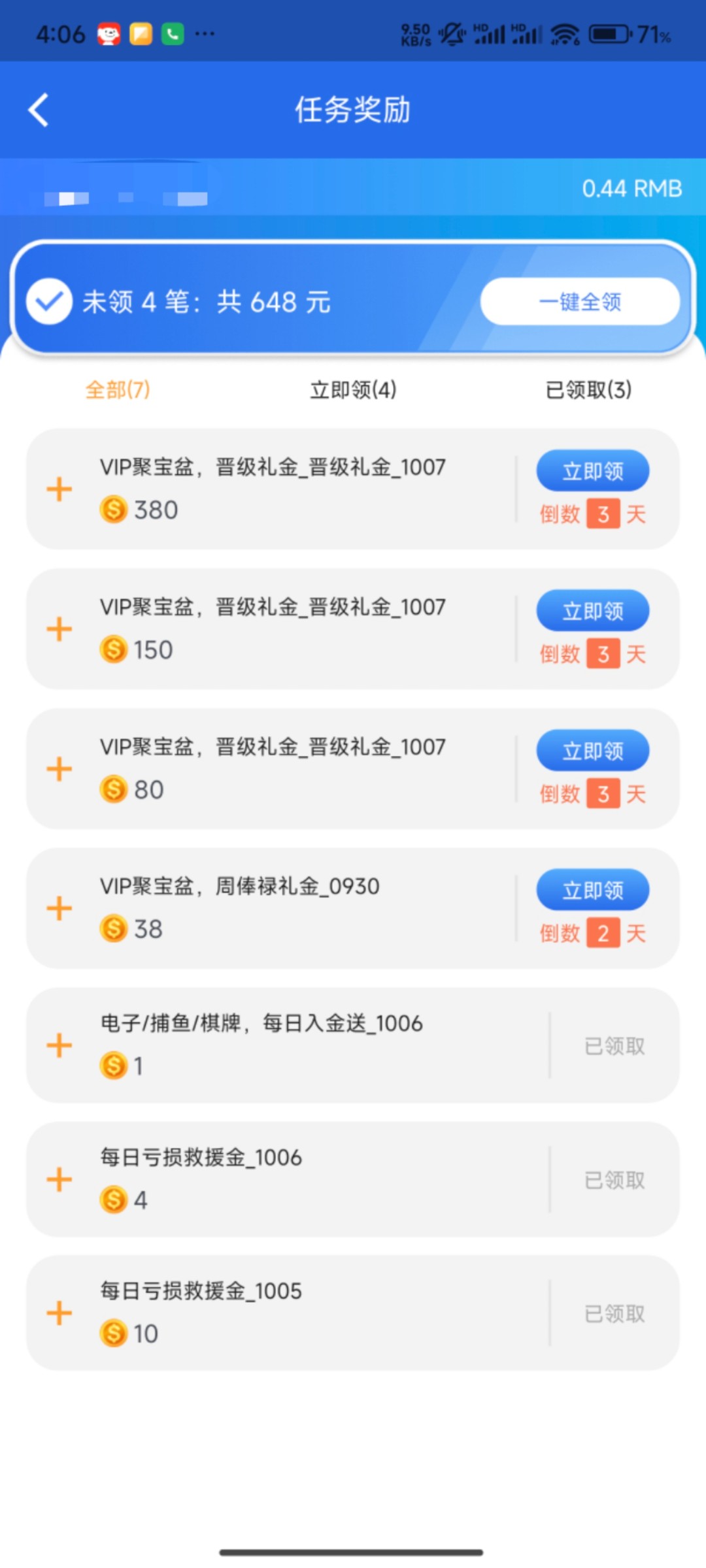Image resolution: width=706 pixels, height=1568 pixels.
Task: Claim the 150 晋级礼金 reward with 立即领
Action: (593, 610)
